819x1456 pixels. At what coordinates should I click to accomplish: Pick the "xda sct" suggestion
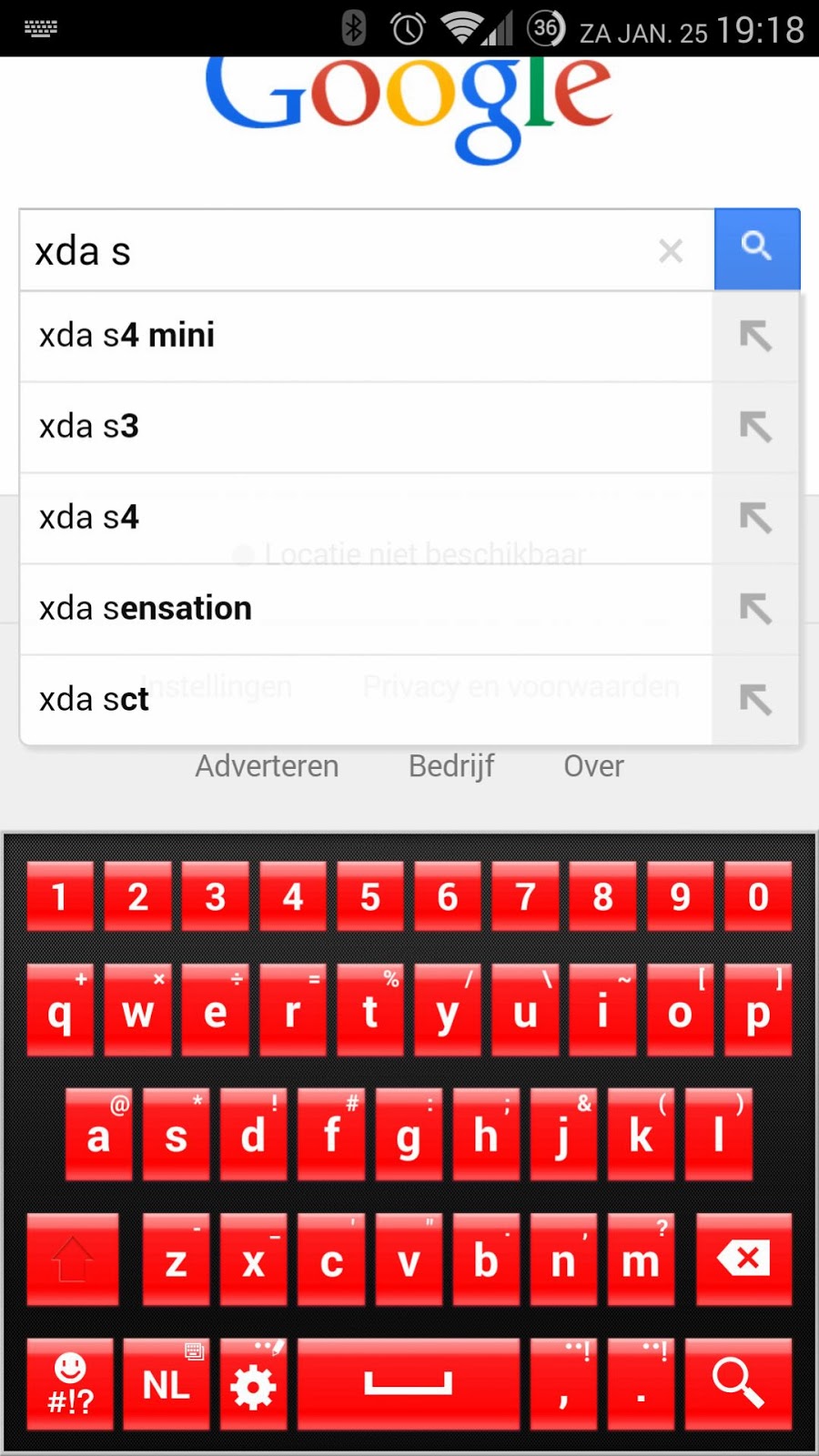pyautogui.click(x=364, y=700)
